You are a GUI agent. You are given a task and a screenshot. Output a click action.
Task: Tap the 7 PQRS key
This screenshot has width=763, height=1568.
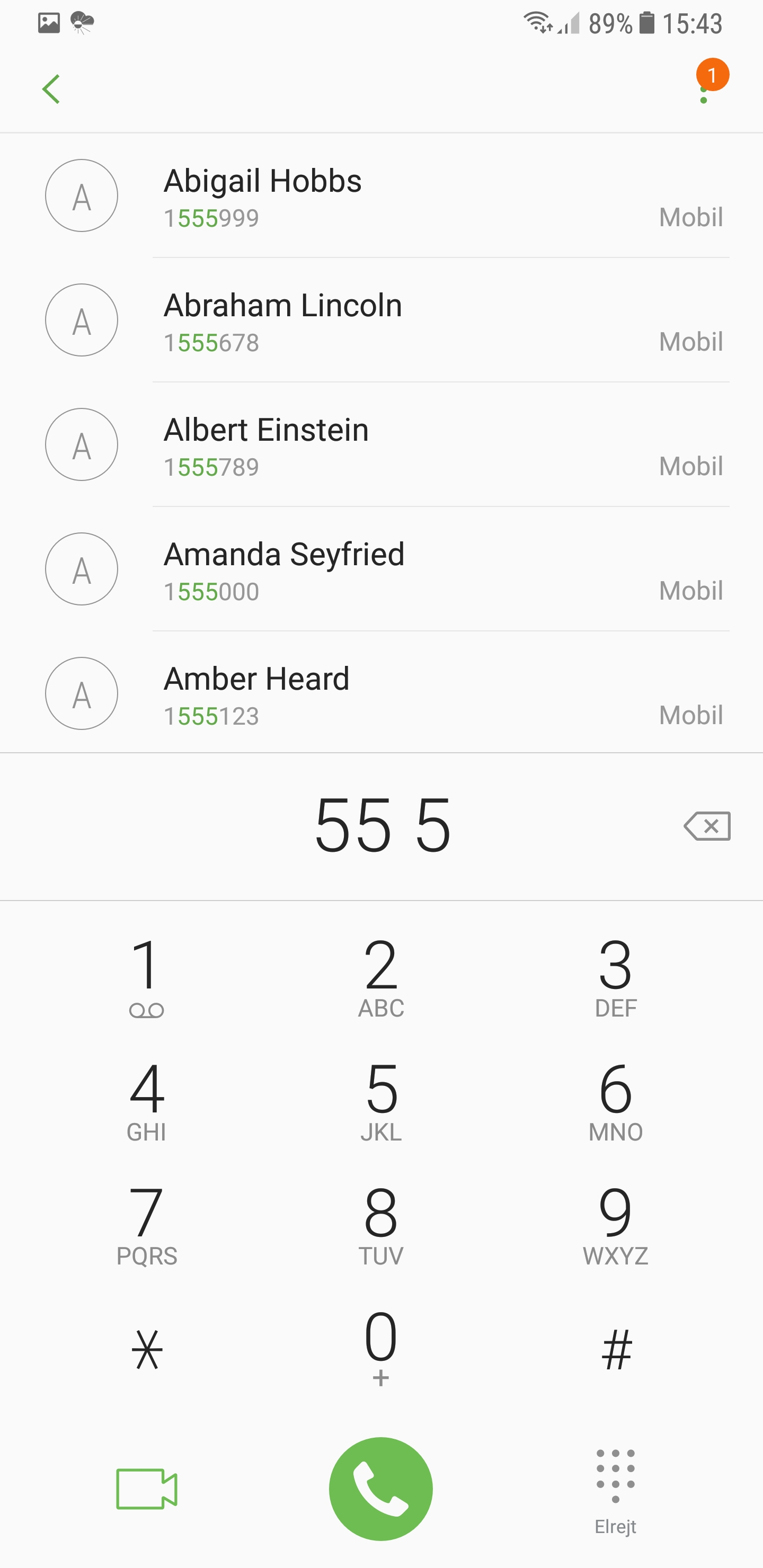point(147,1226)
